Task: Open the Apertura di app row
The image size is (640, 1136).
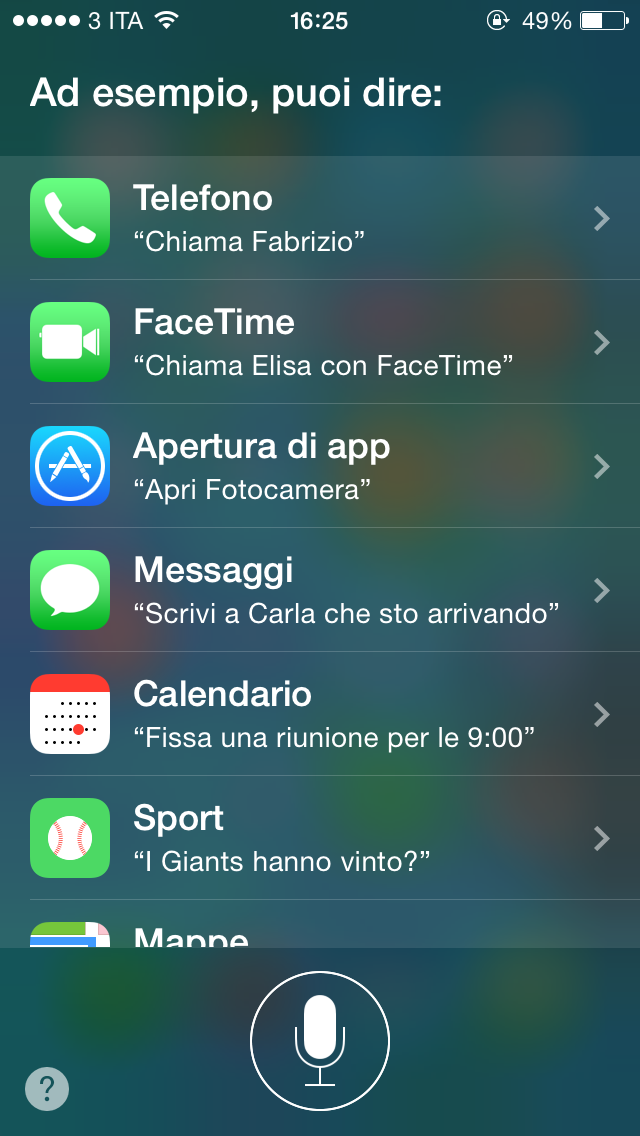Action: pyautogui.click(x=320, y=466)
